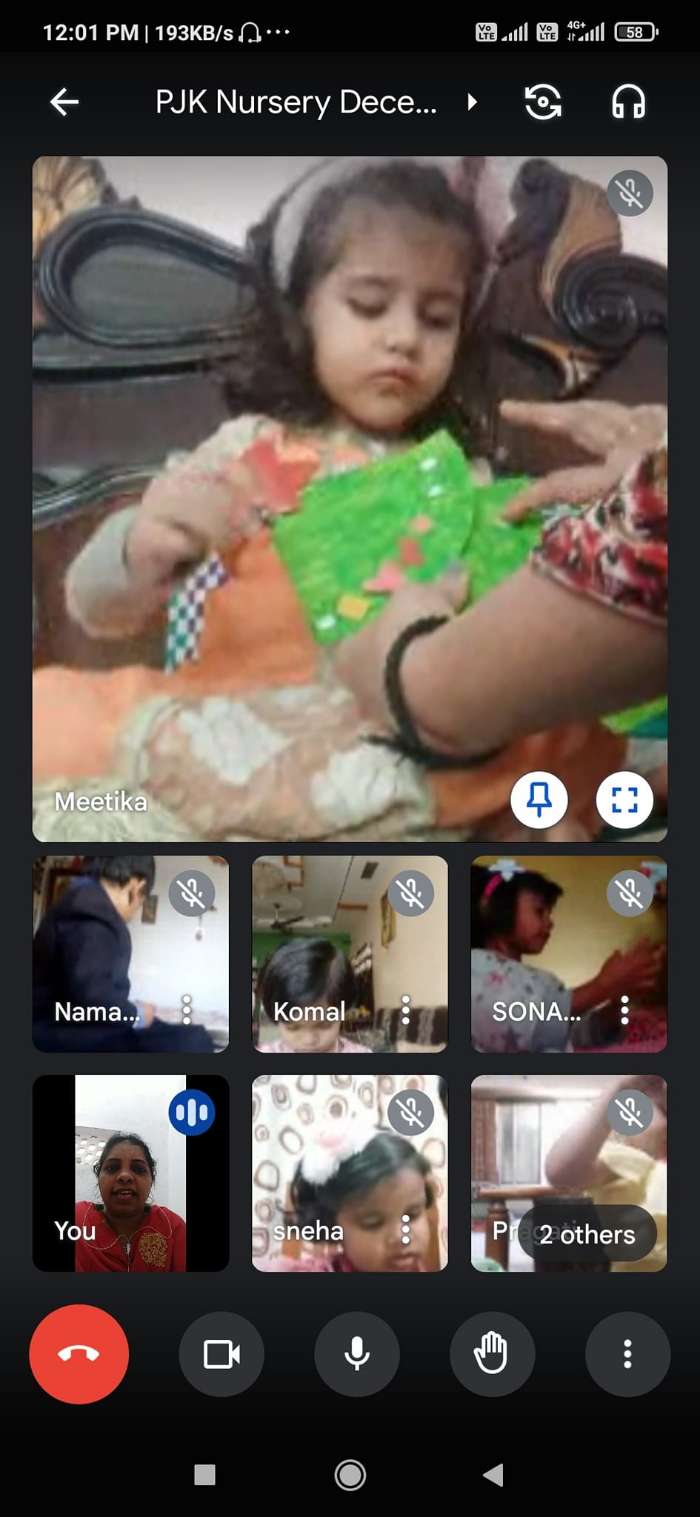The width and height of the screenshot is (700, 1517).
Task: Select your own 'You' video tile
Action: pos(131,1173)
